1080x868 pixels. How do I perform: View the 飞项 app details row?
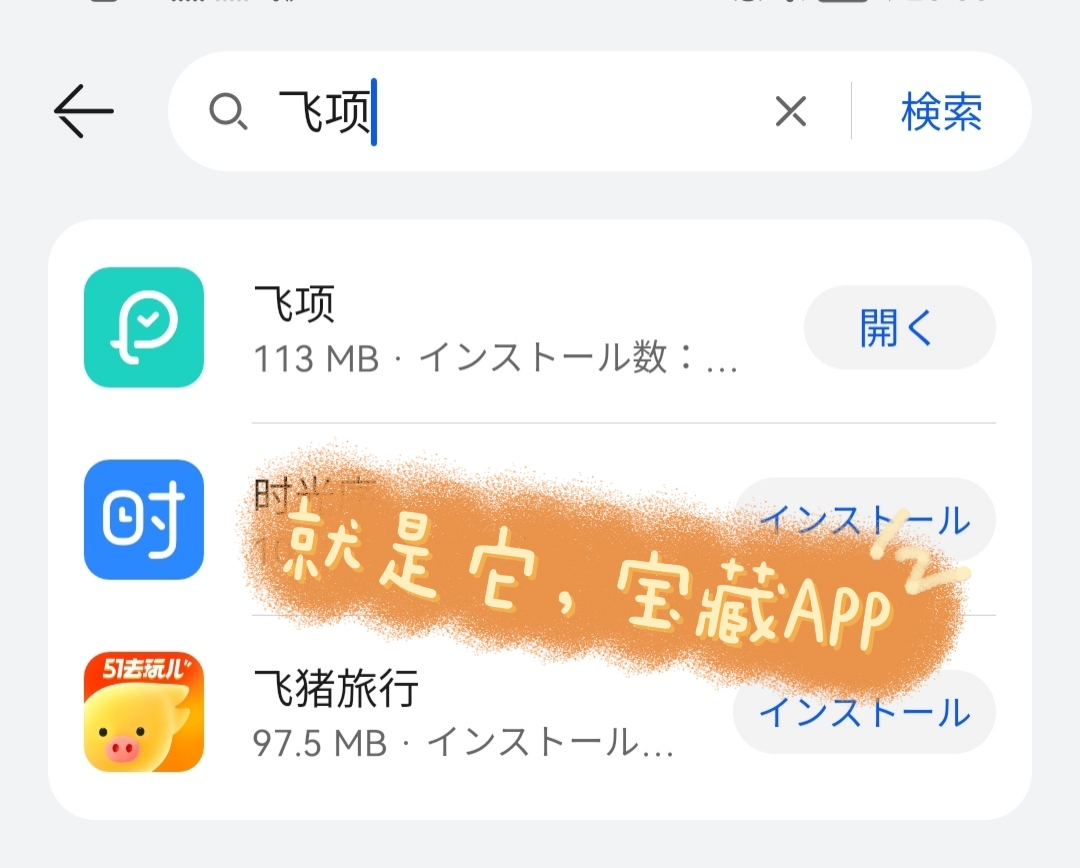tap(500, 328)
